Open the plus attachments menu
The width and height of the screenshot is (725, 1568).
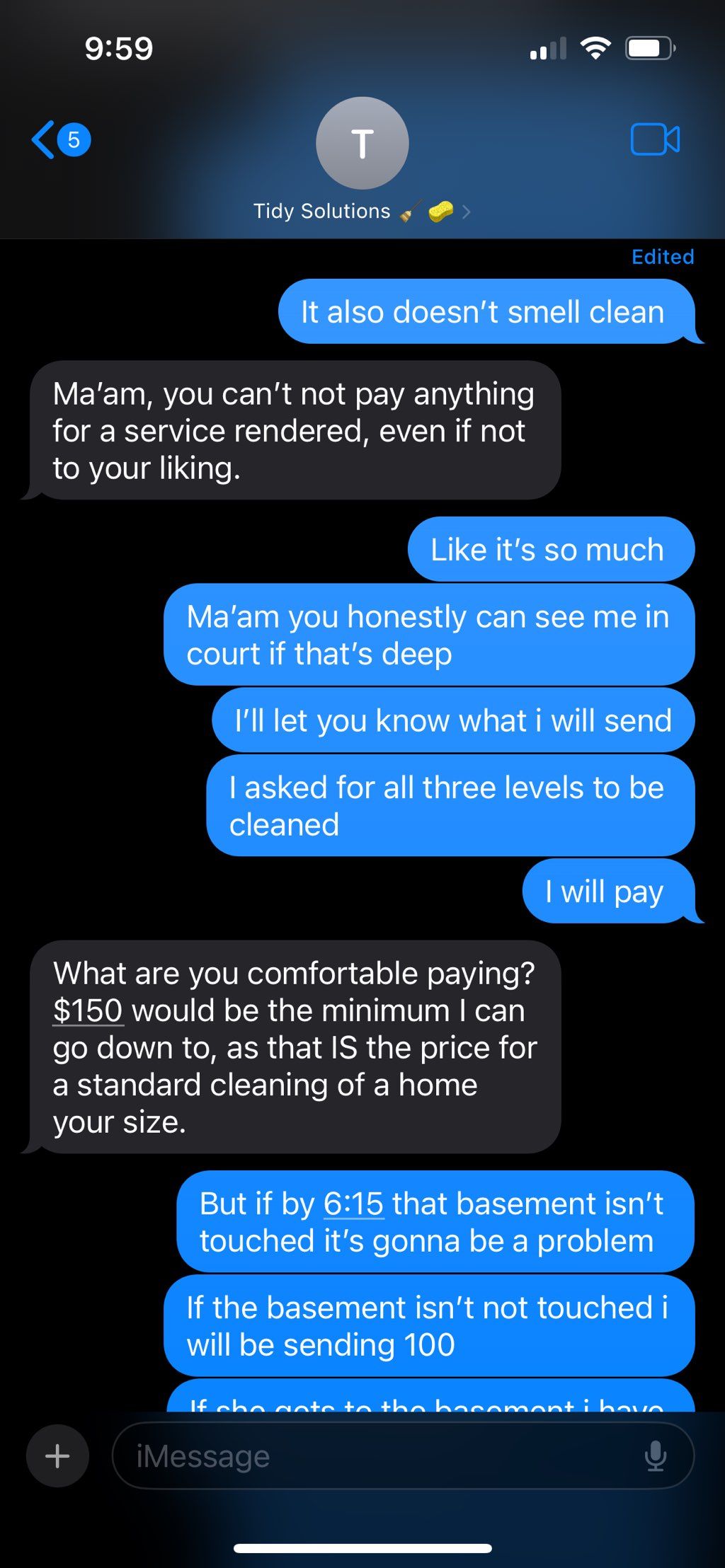click(x=57, y=1455)
